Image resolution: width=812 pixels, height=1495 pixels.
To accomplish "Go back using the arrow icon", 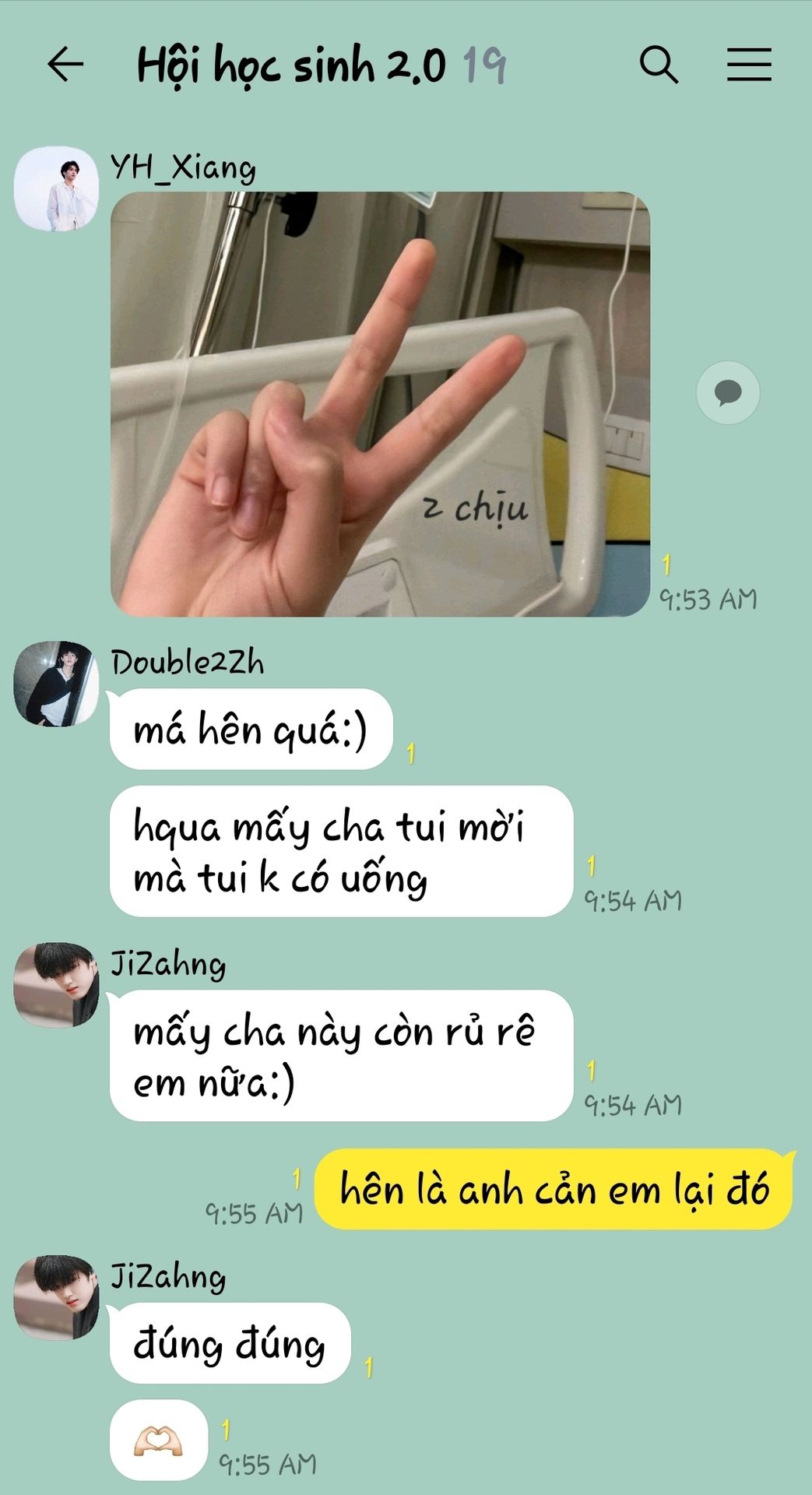I will (x=65, y=64).
